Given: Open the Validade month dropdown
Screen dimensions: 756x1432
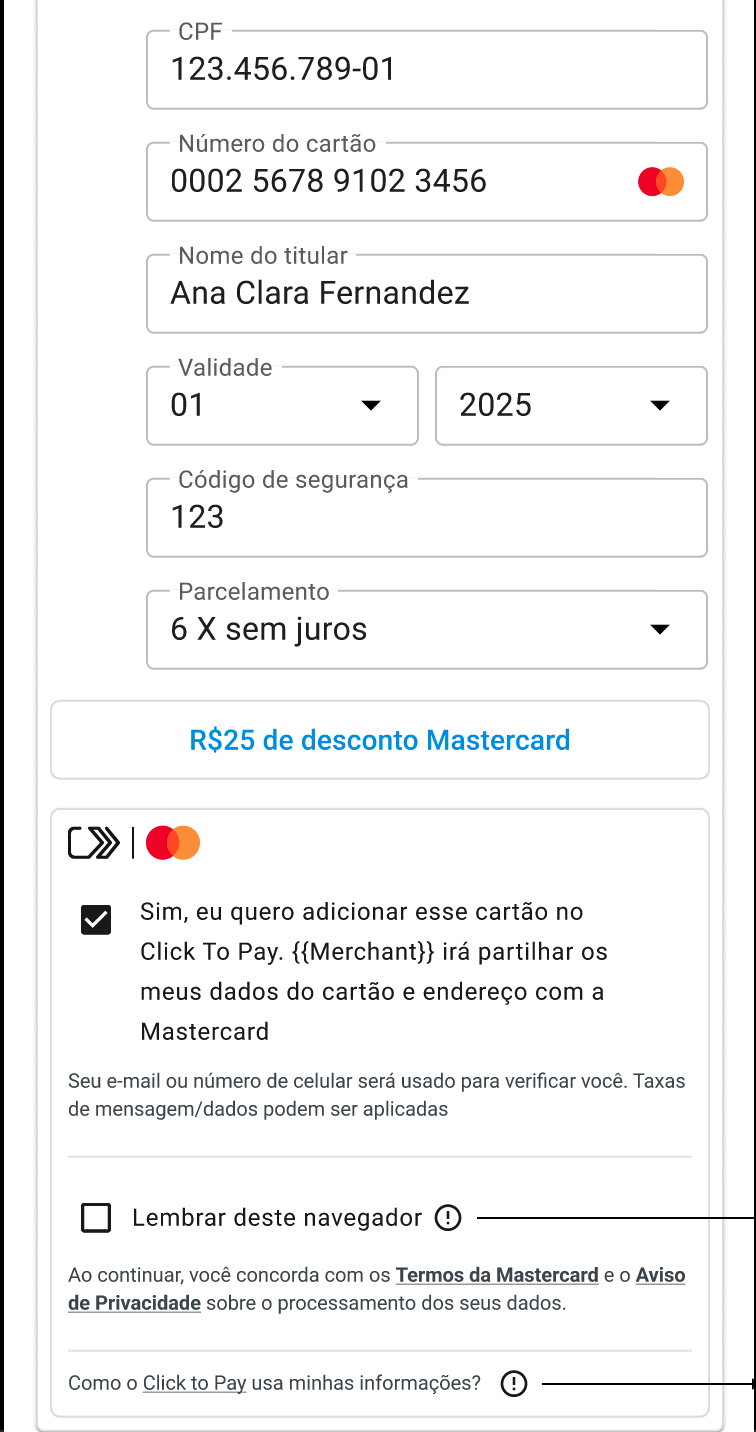Looking at the screenshot, I should 282,406.
